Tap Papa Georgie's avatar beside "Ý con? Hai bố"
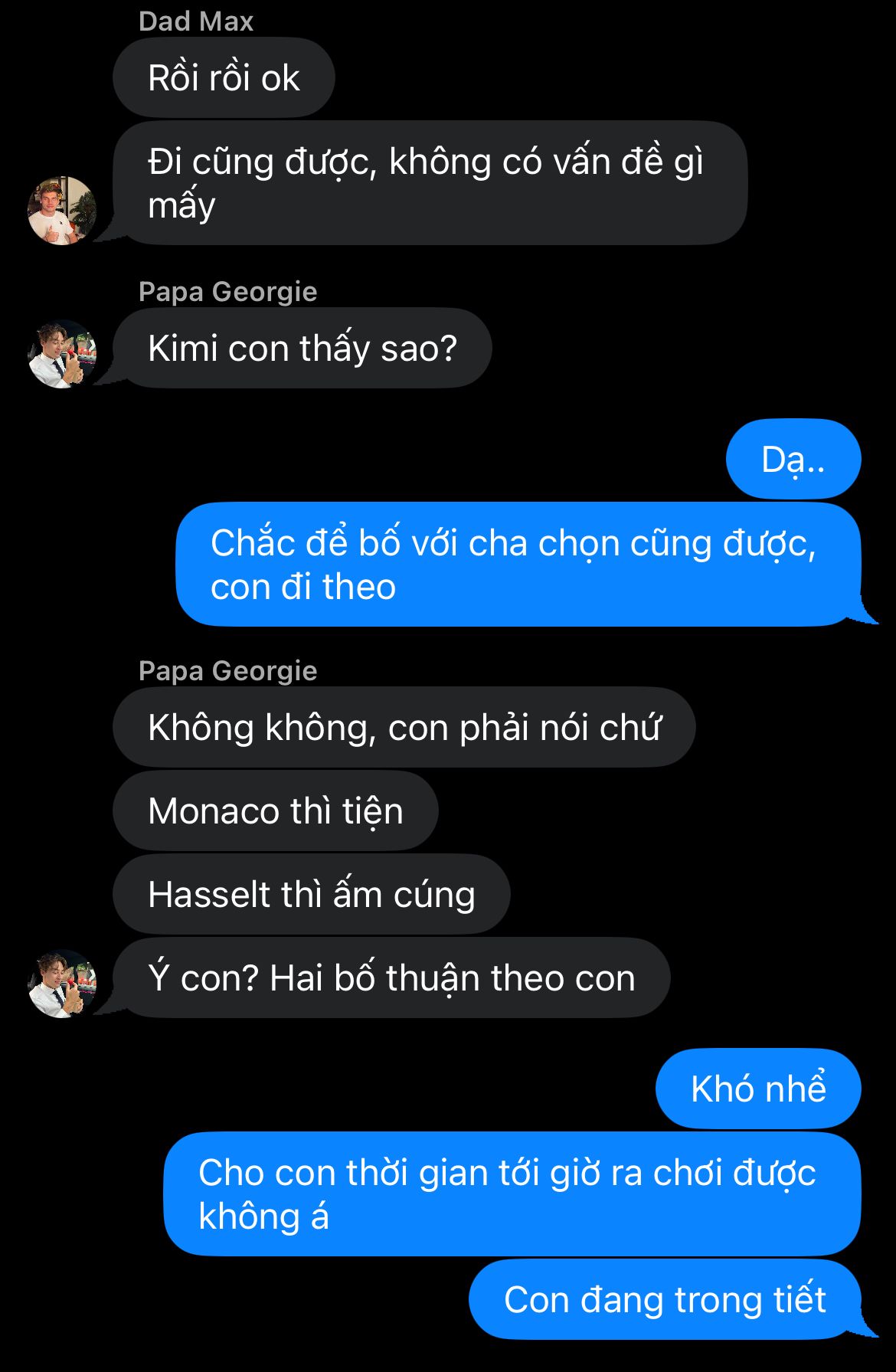The width and height of the screenshot is (896, 1372). tap(62, 984)
